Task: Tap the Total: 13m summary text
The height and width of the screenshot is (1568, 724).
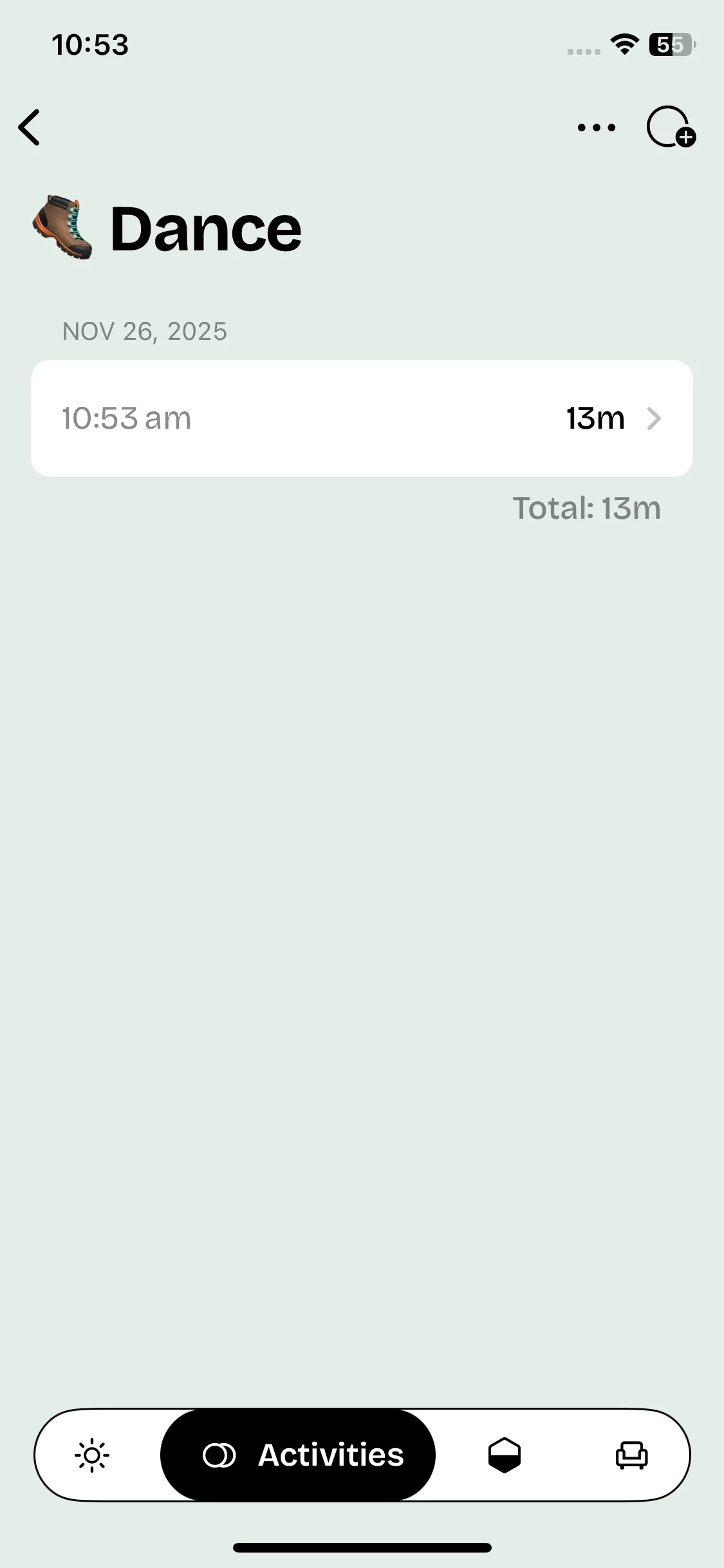Action: tap(588, 508)
